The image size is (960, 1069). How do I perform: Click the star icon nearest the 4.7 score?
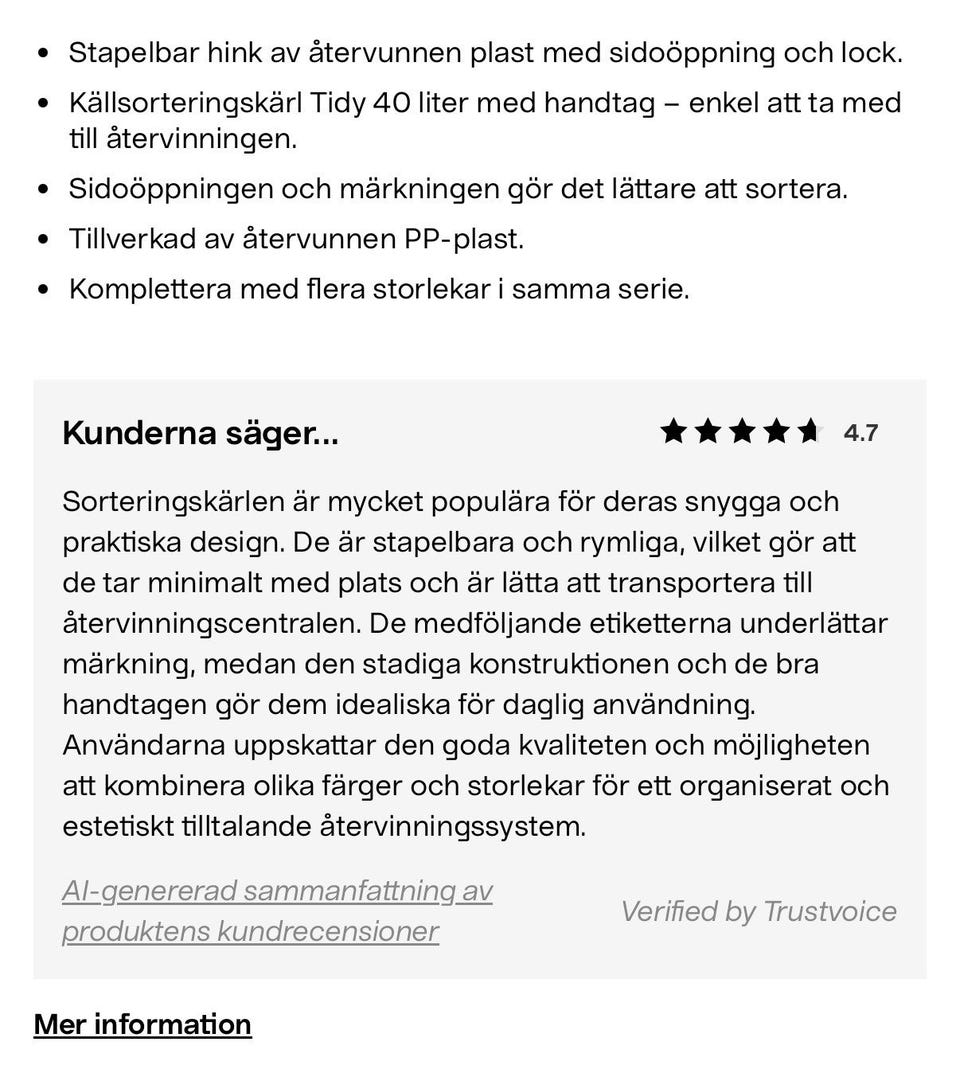[x=810, y=433]
